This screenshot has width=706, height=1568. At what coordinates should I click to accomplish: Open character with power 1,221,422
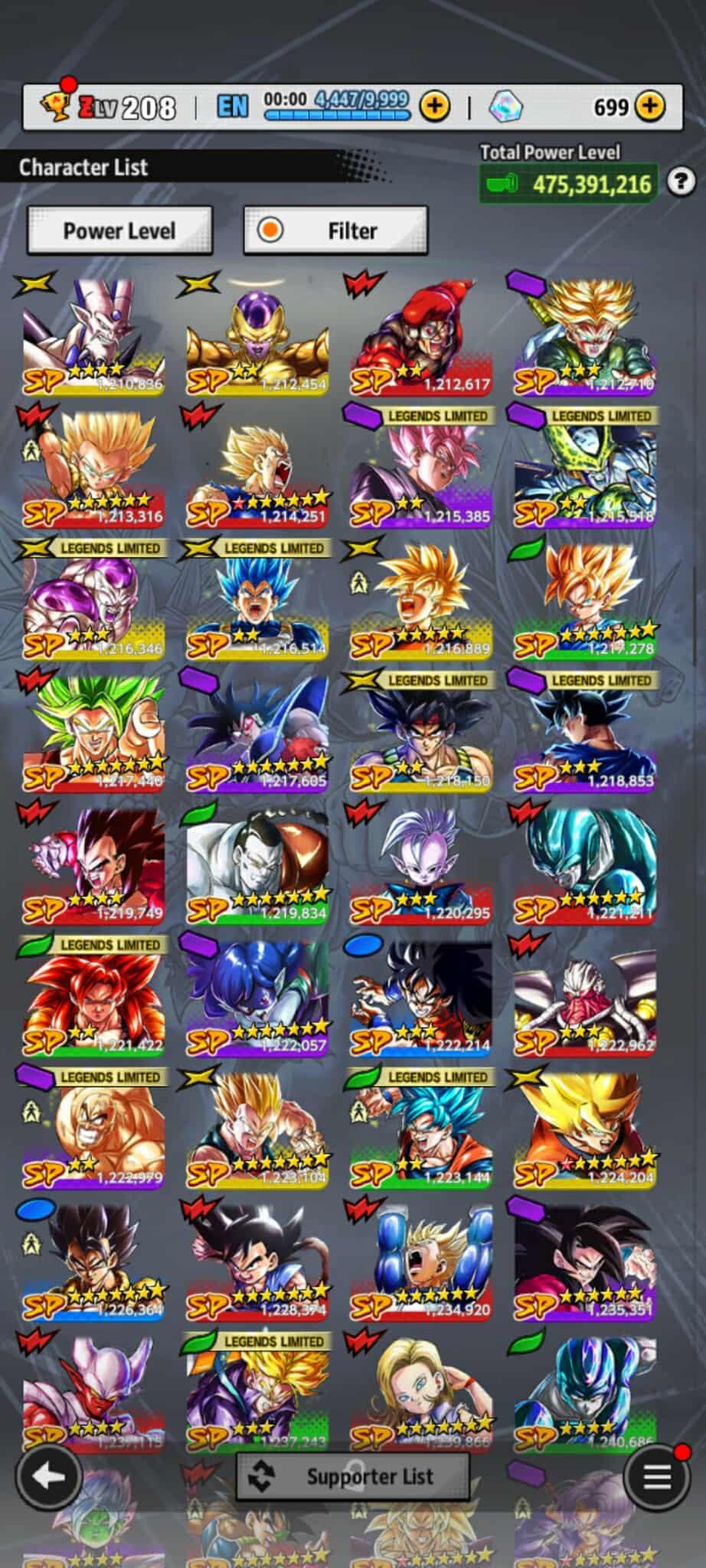pyautogui.click(x=93, y=998)
